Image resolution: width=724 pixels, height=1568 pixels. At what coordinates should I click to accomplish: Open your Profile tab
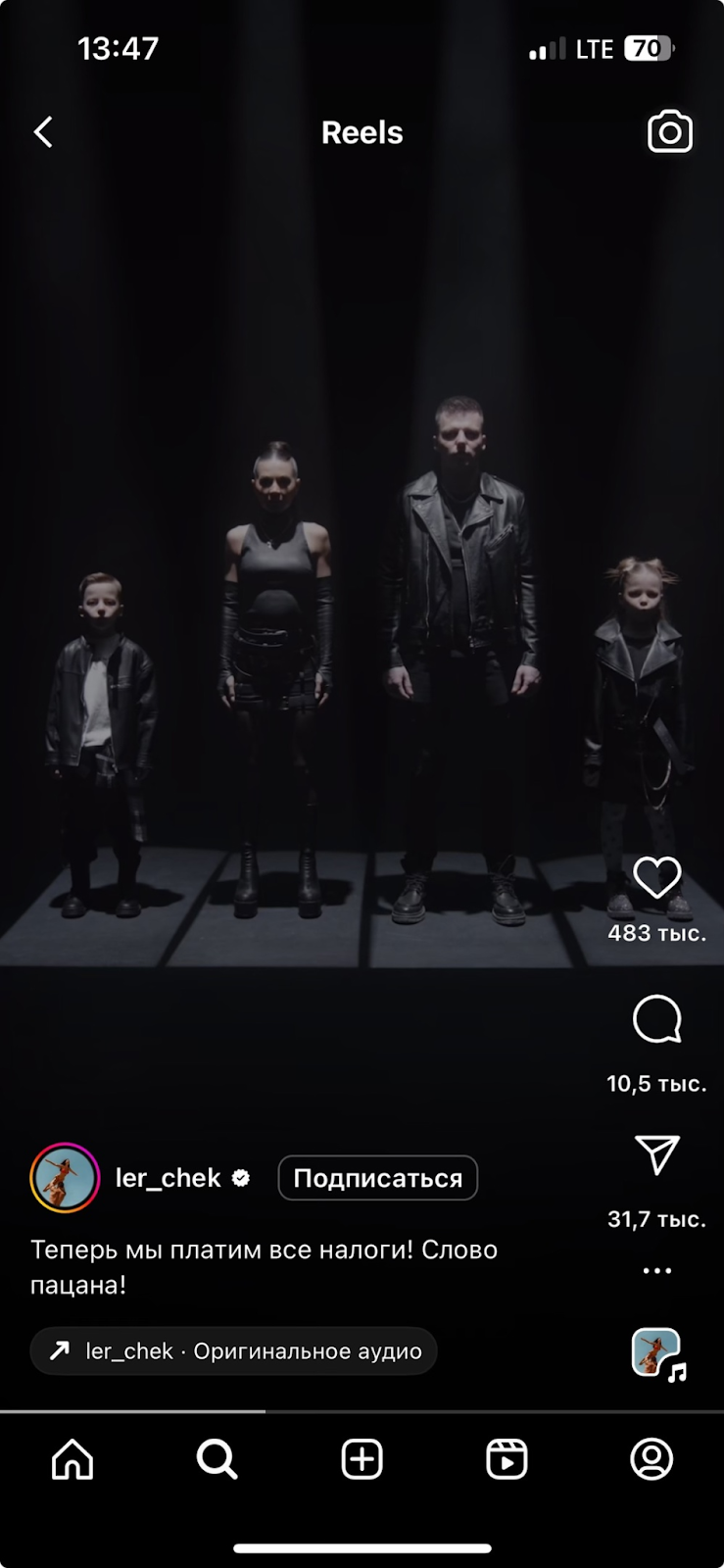[x=652, y=1459]
